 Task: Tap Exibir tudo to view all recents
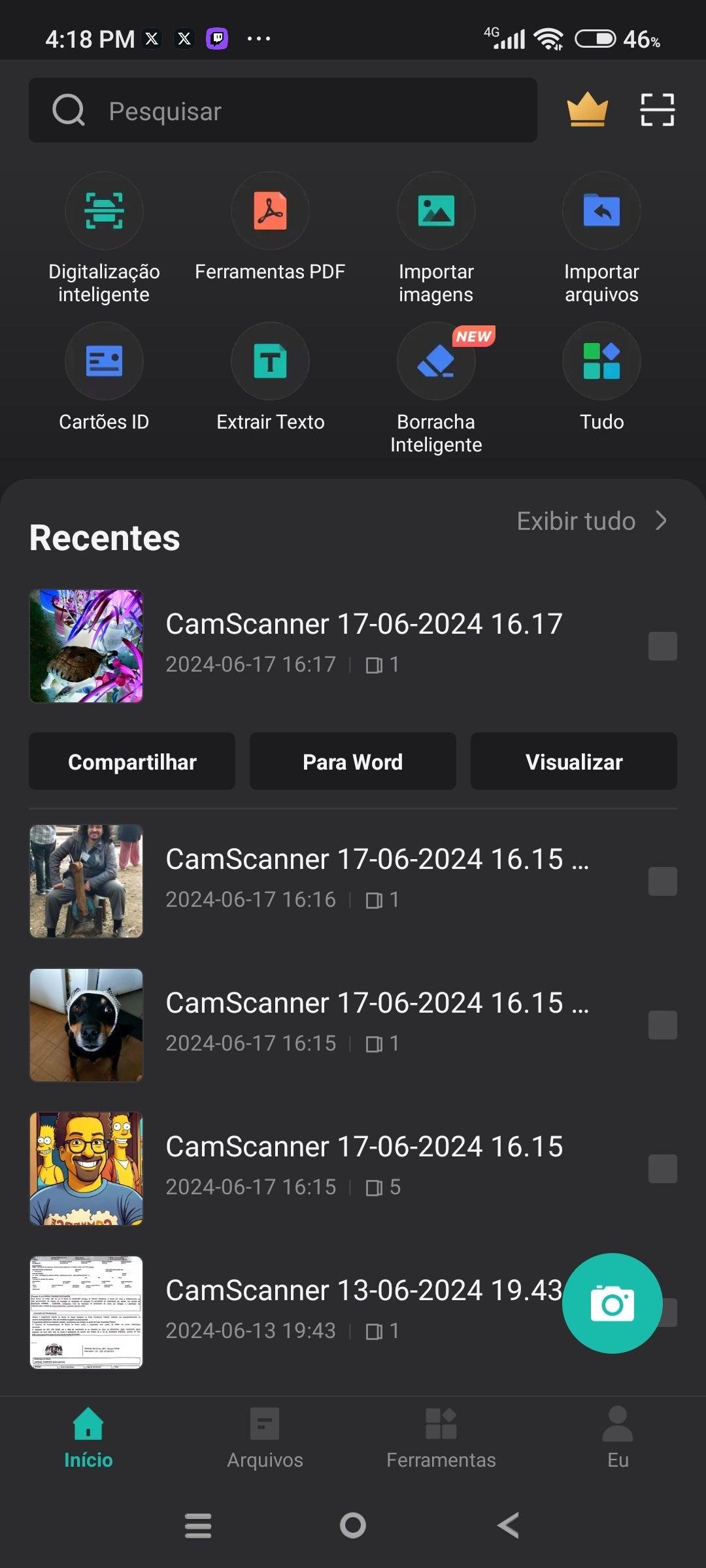[592, 521]
